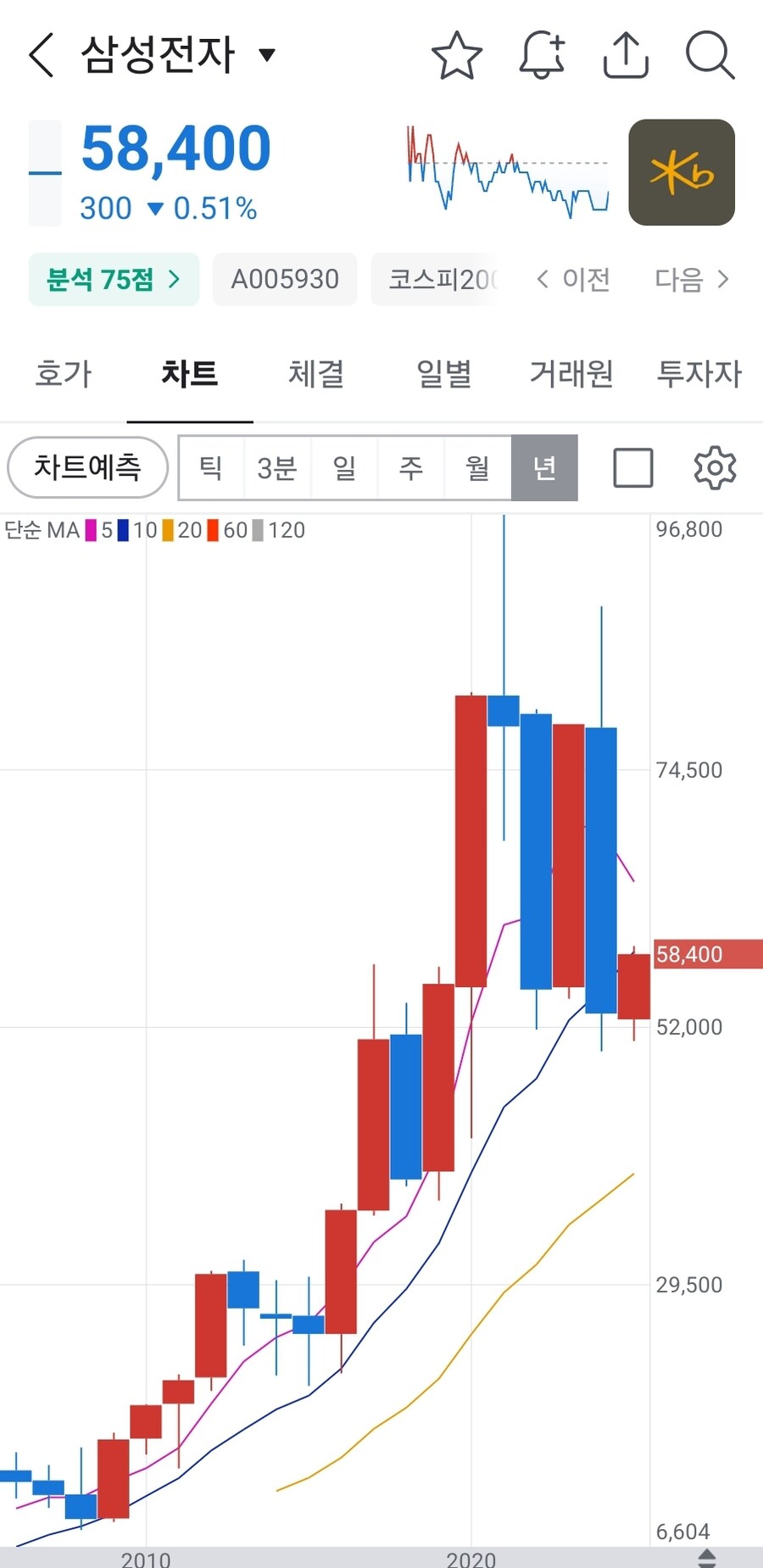Open stock search with the magnifier icon
This screenshot has width=763, height=1568.
(x=710, y=54)
